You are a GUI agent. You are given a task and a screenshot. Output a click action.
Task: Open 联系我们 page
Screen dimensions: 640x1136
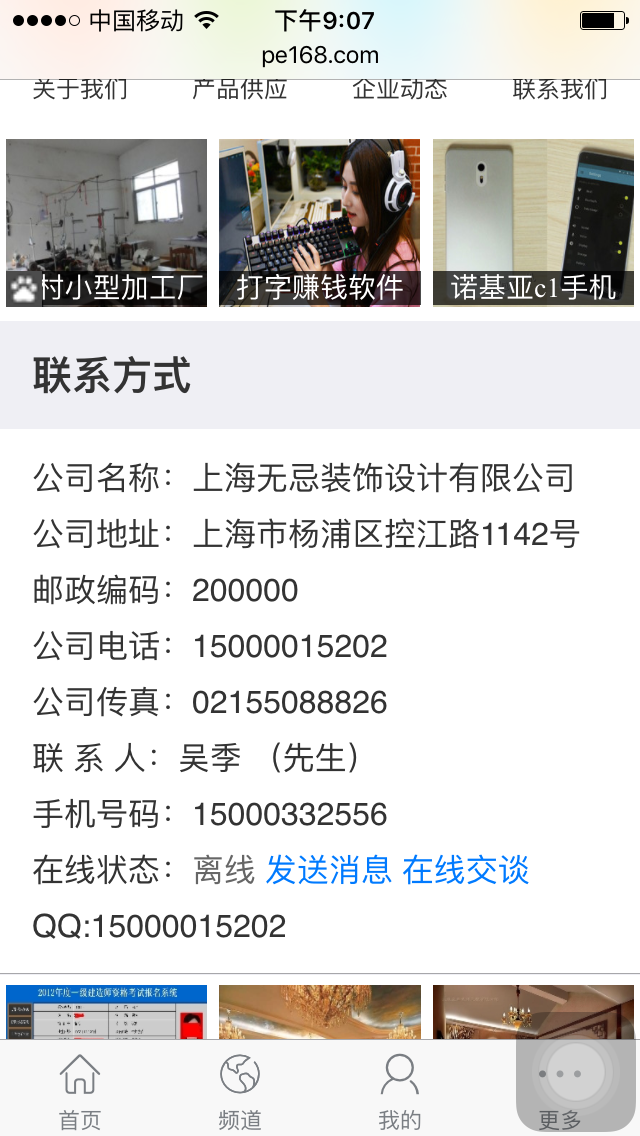[x=560, y=89]
